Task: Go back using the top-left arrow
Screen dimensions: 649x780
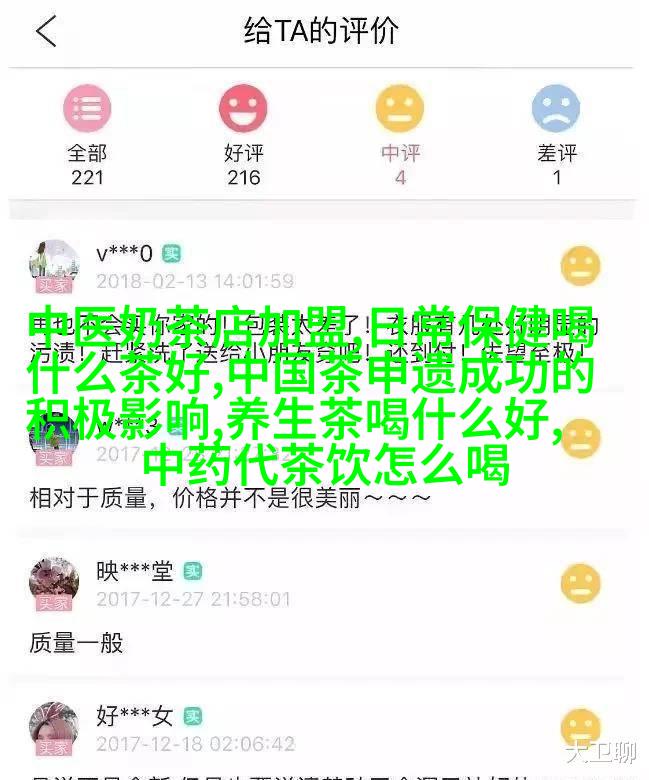Action: (46, 32)
